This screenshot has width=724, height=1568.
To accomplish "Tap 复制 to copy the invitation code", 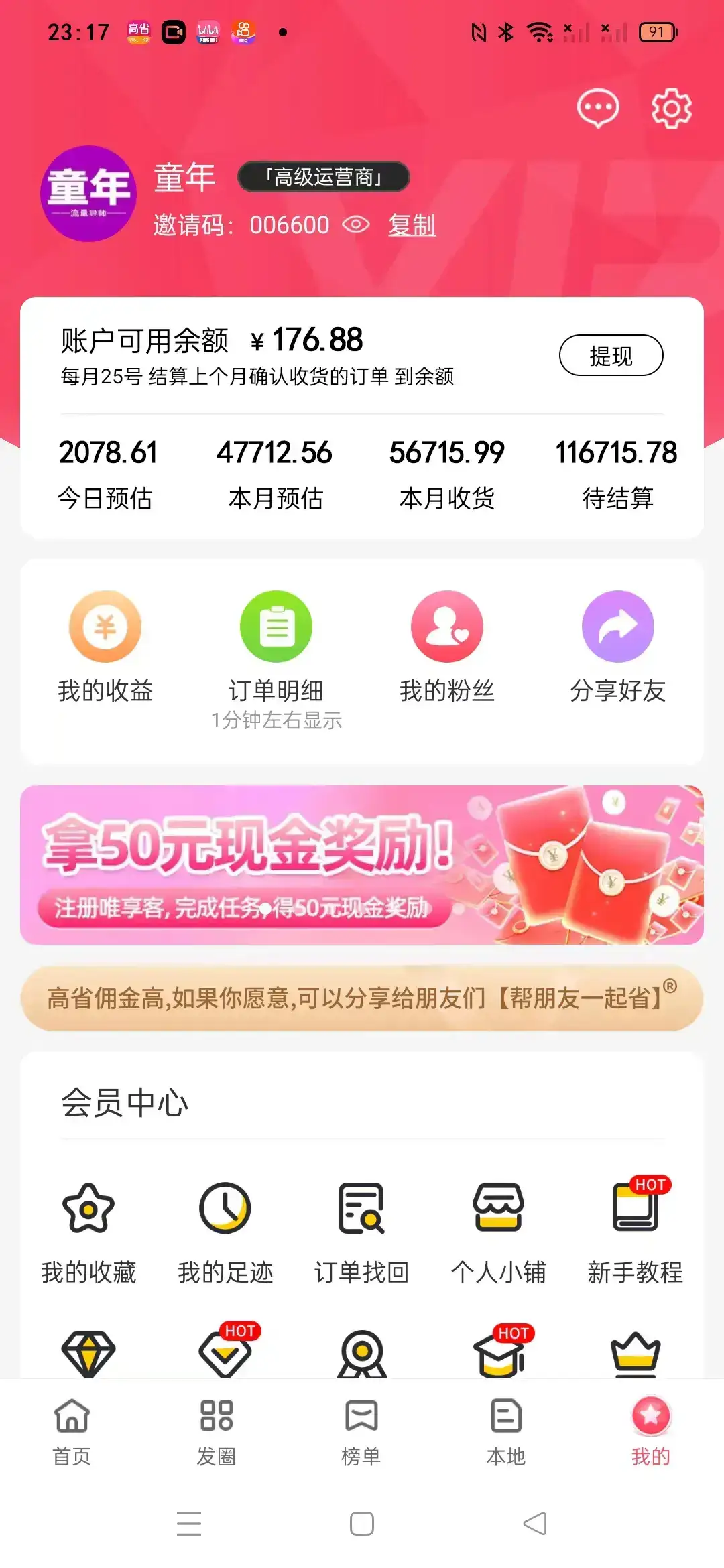I will point(412,226).
